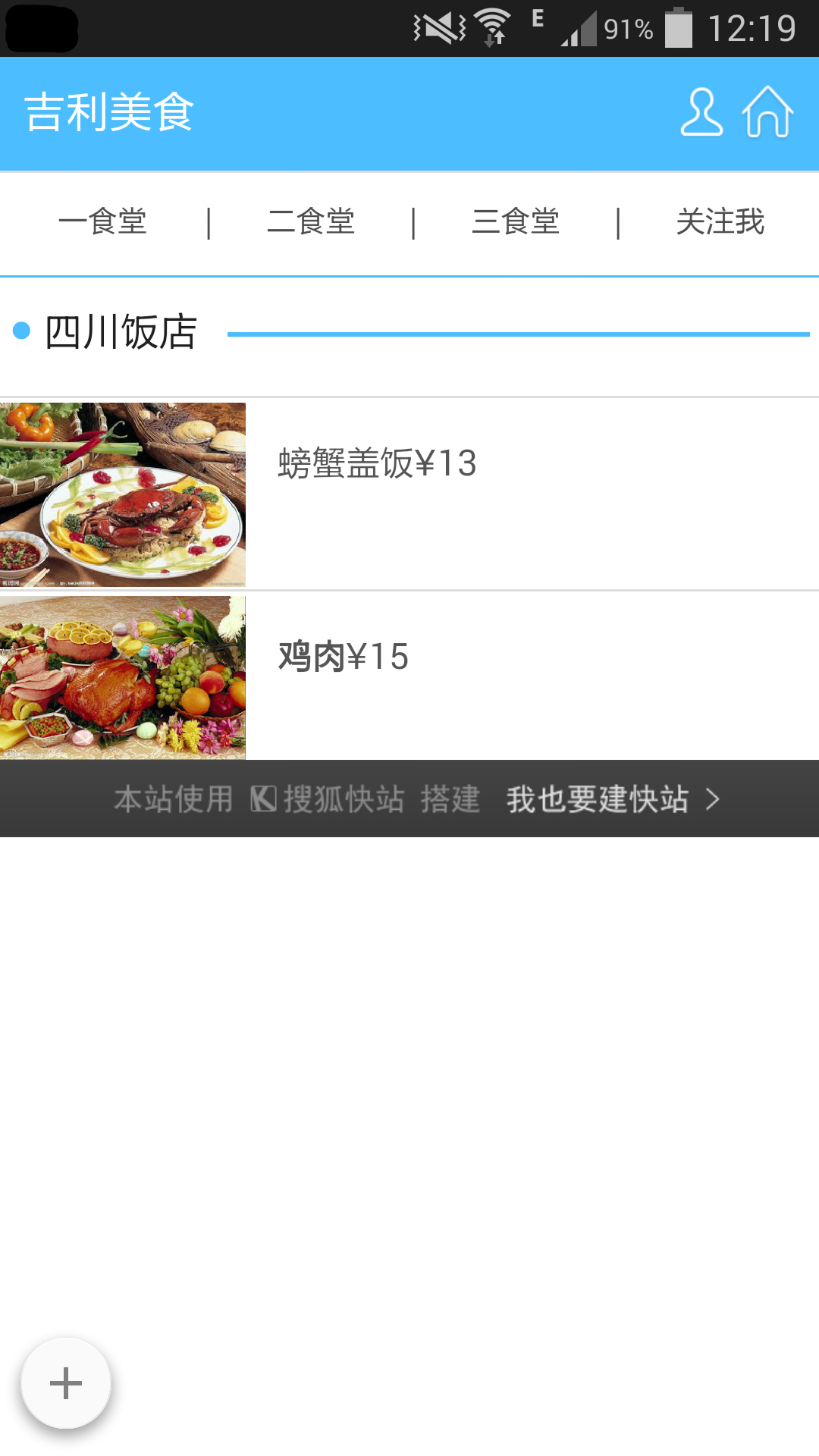Image resolution: width=819 pixels, height=1456 pixels.
Task: Open the 鸡肉 ¥15 dish item
Action: [x=409, y=676]
